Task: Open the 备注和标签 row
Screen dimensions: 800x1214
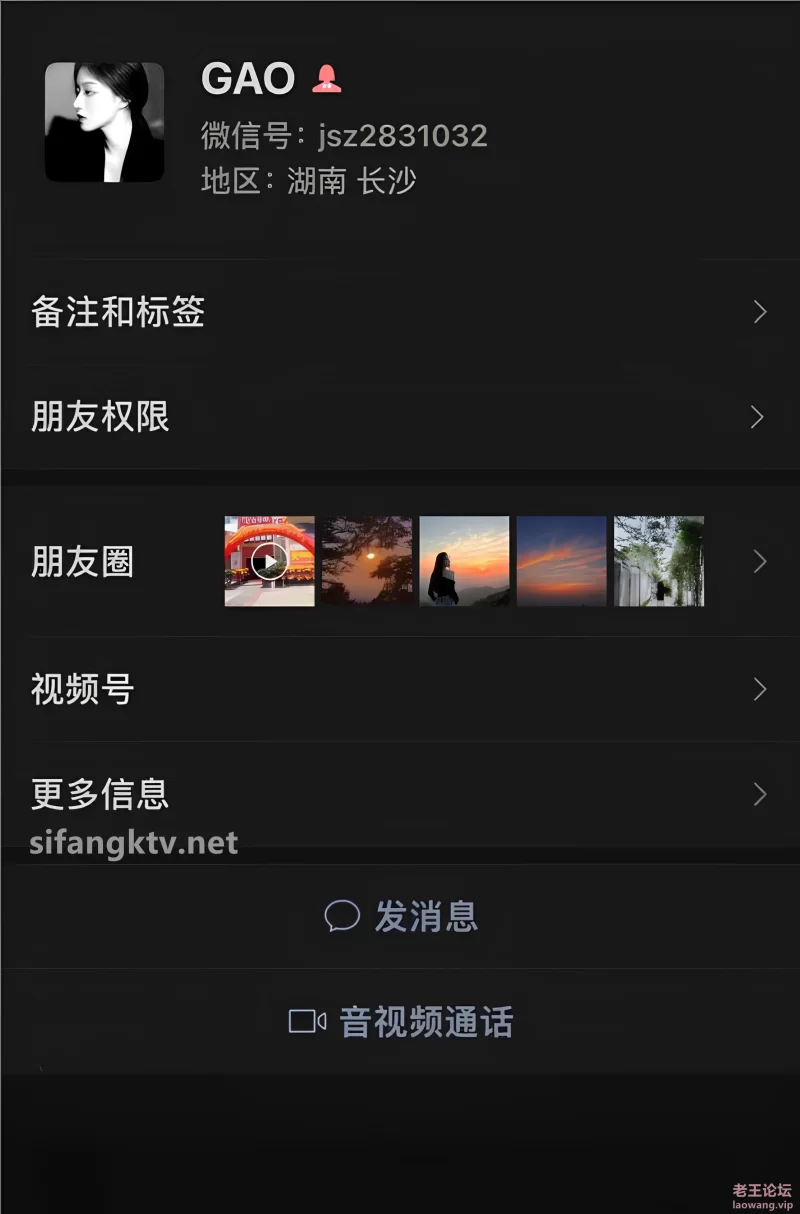Action: pyautogui.click(x=400, y=312)
